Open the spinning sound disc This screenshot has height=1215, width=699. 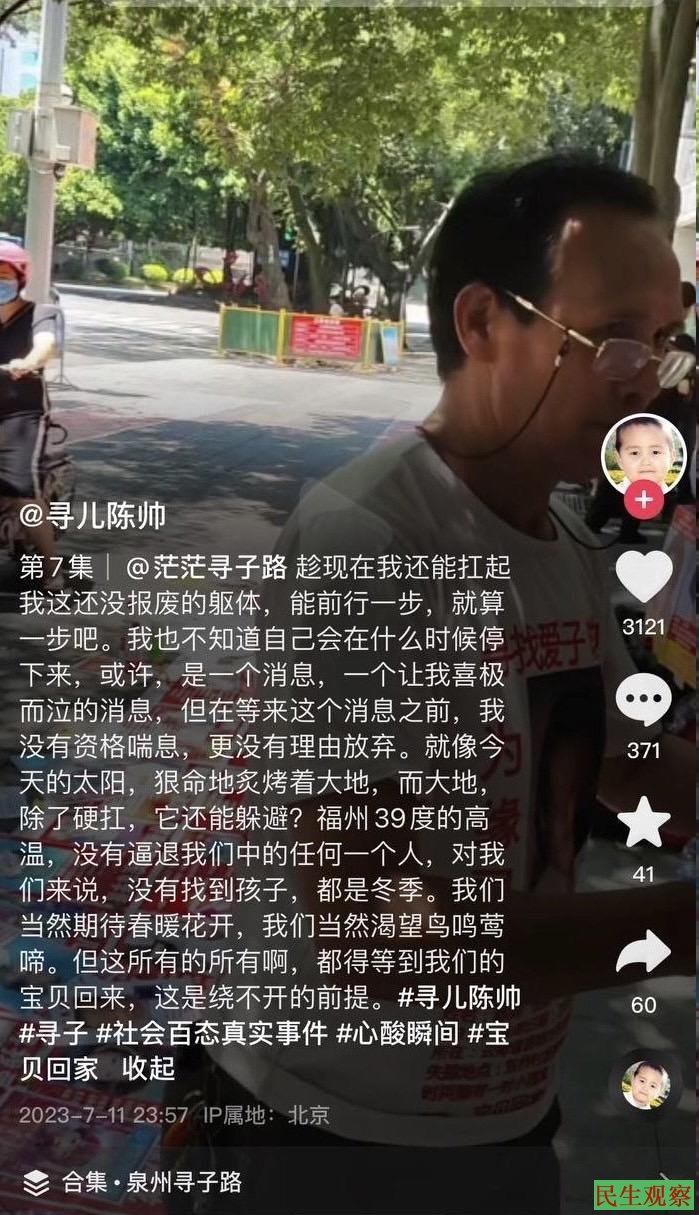(x=645, y=1085)
